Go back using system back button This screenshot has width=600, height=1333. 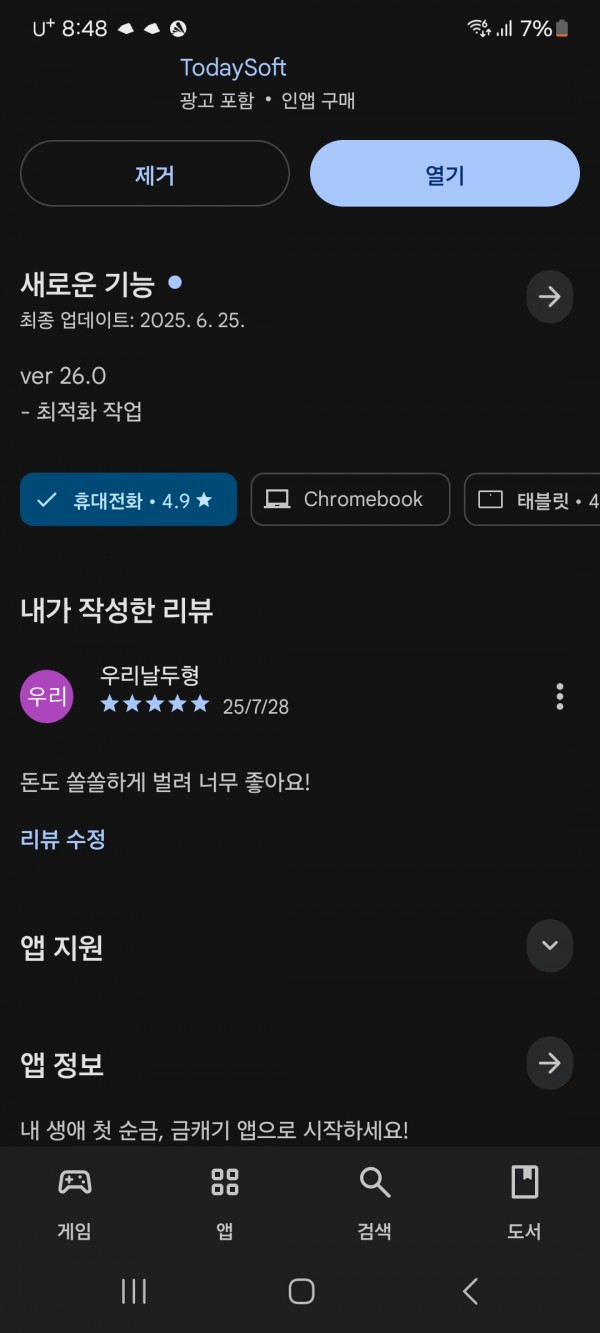470,1291
